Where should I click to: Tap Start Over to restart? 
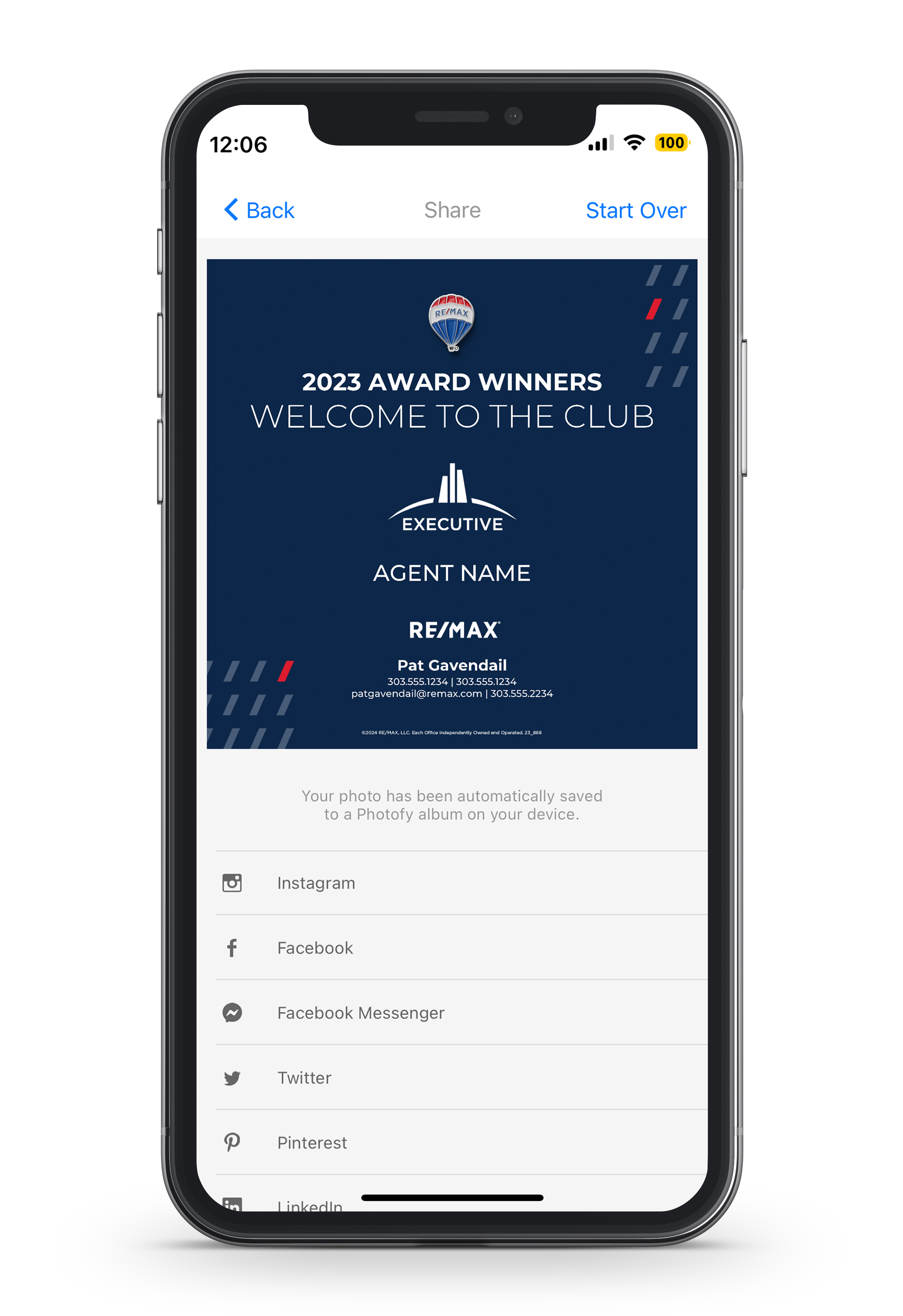[x=635, y=210]
